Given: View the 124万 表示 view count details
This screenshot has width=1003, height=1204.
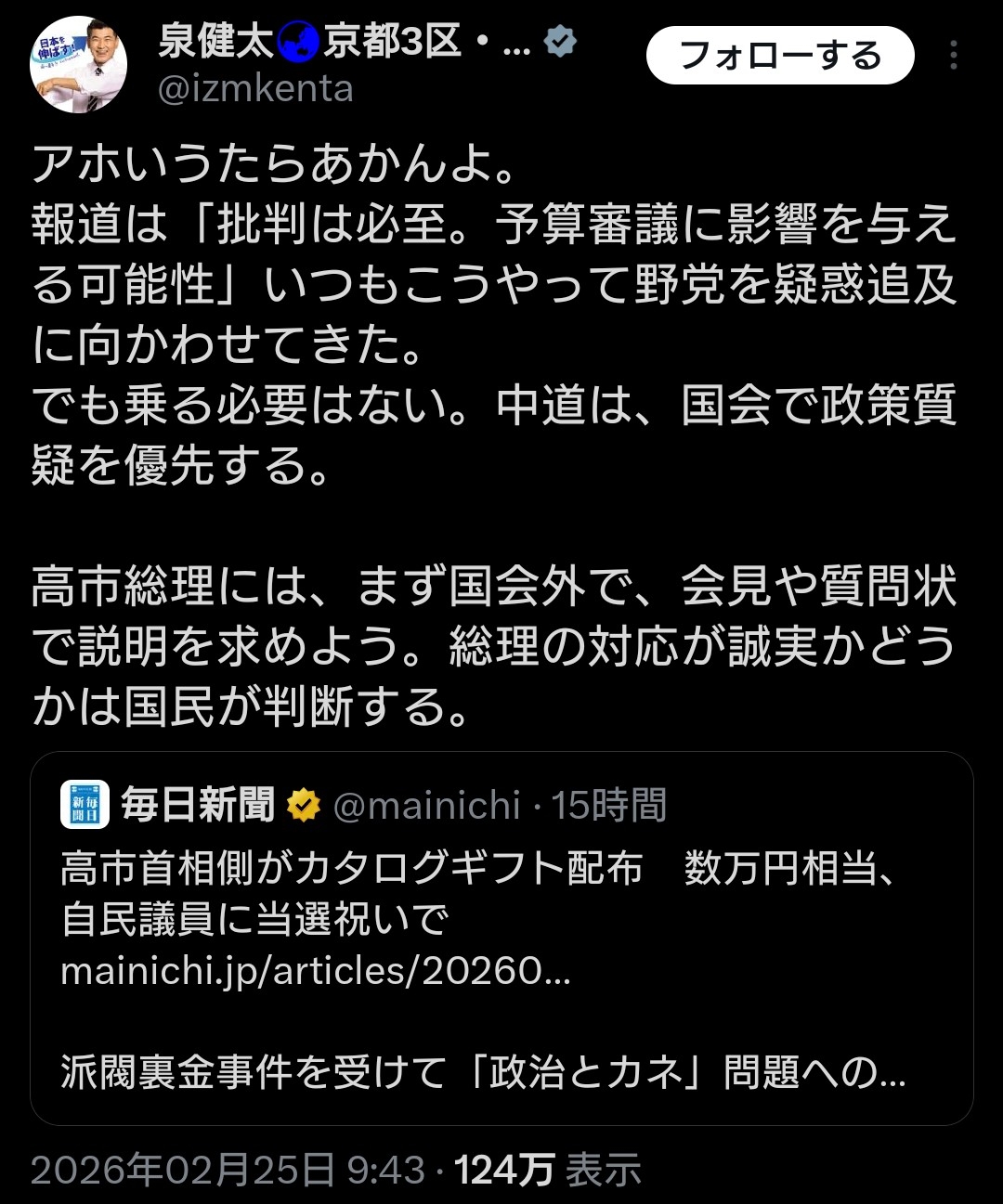Looking at the screenshot, I should pyautogui.click(x=547, y=1170).
